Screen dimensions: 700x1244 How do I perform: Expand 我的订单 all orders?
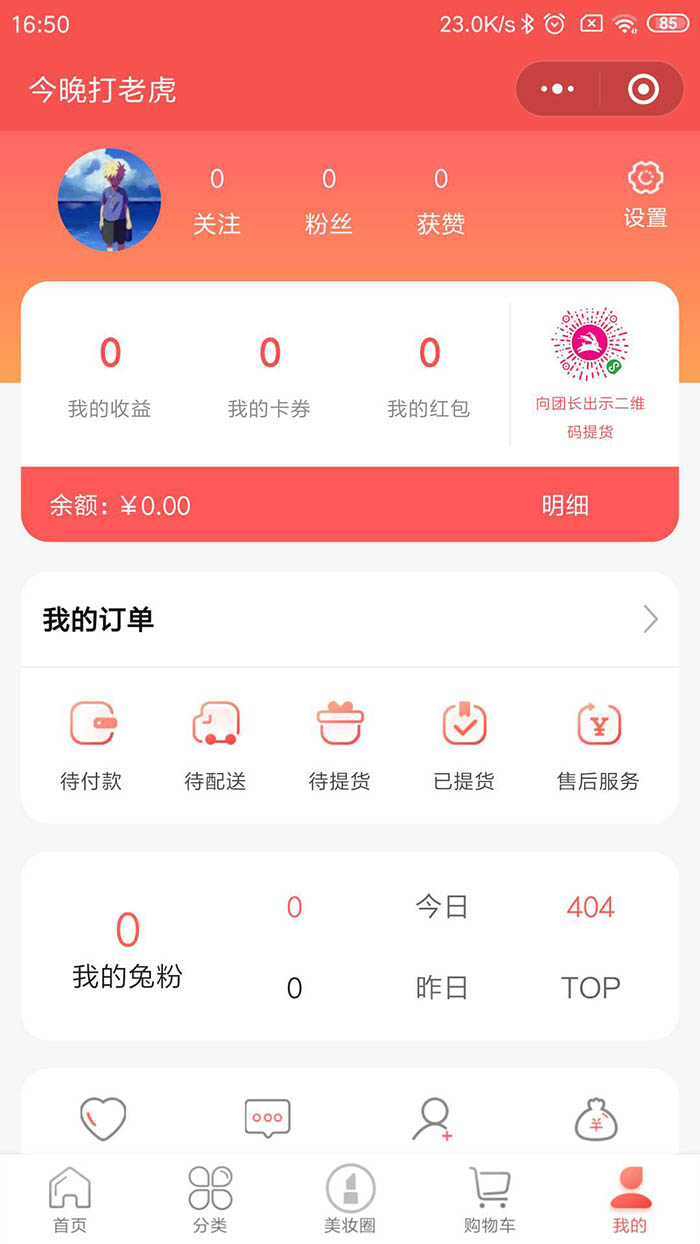coord(650,620)
